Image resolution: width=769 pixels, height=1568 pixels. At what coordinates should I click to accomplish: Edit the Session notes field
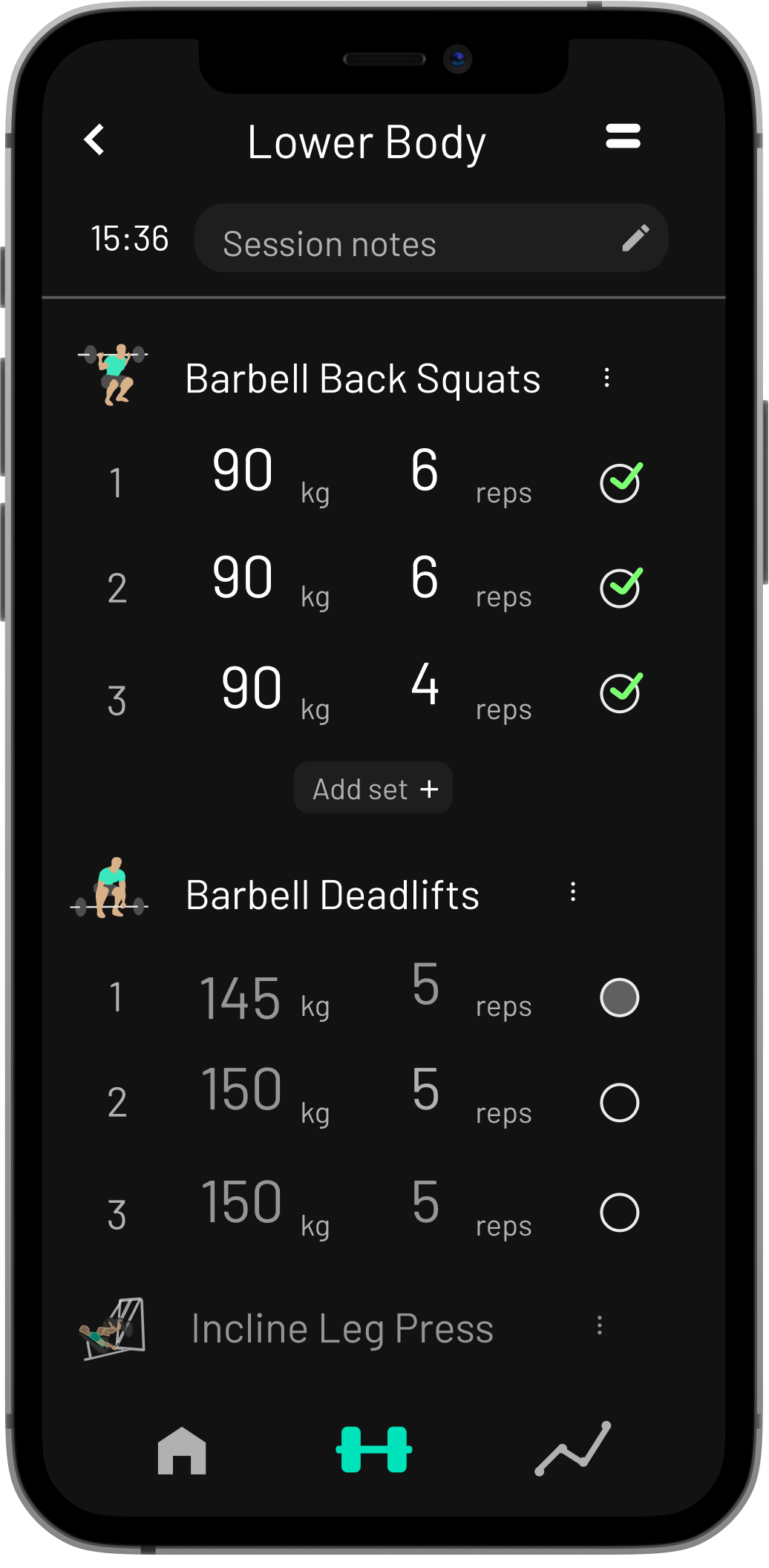pos(431,238)
